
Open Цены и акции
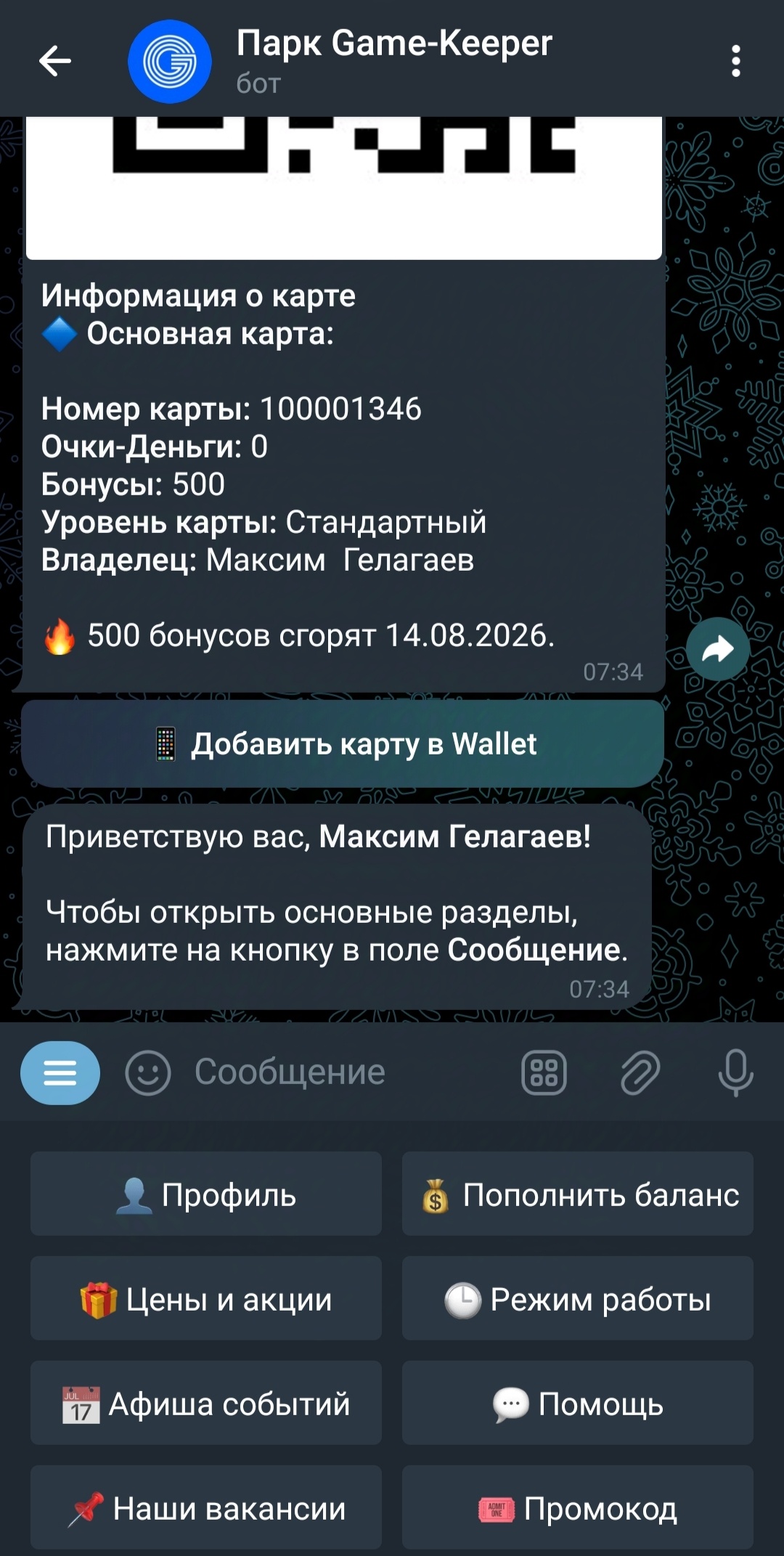point(206,1298)
